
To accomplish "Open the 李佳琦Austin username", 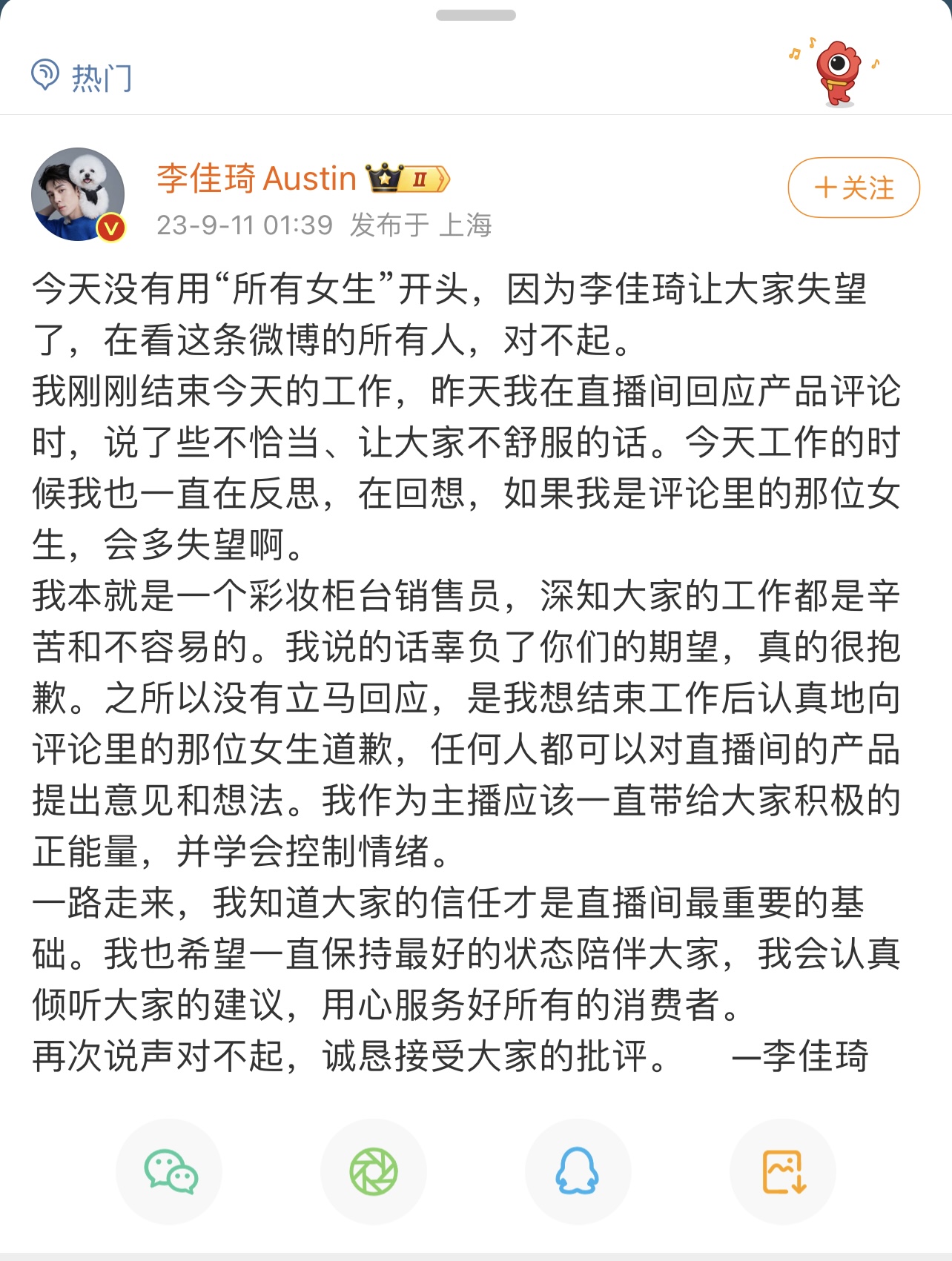I will (257, 179).
